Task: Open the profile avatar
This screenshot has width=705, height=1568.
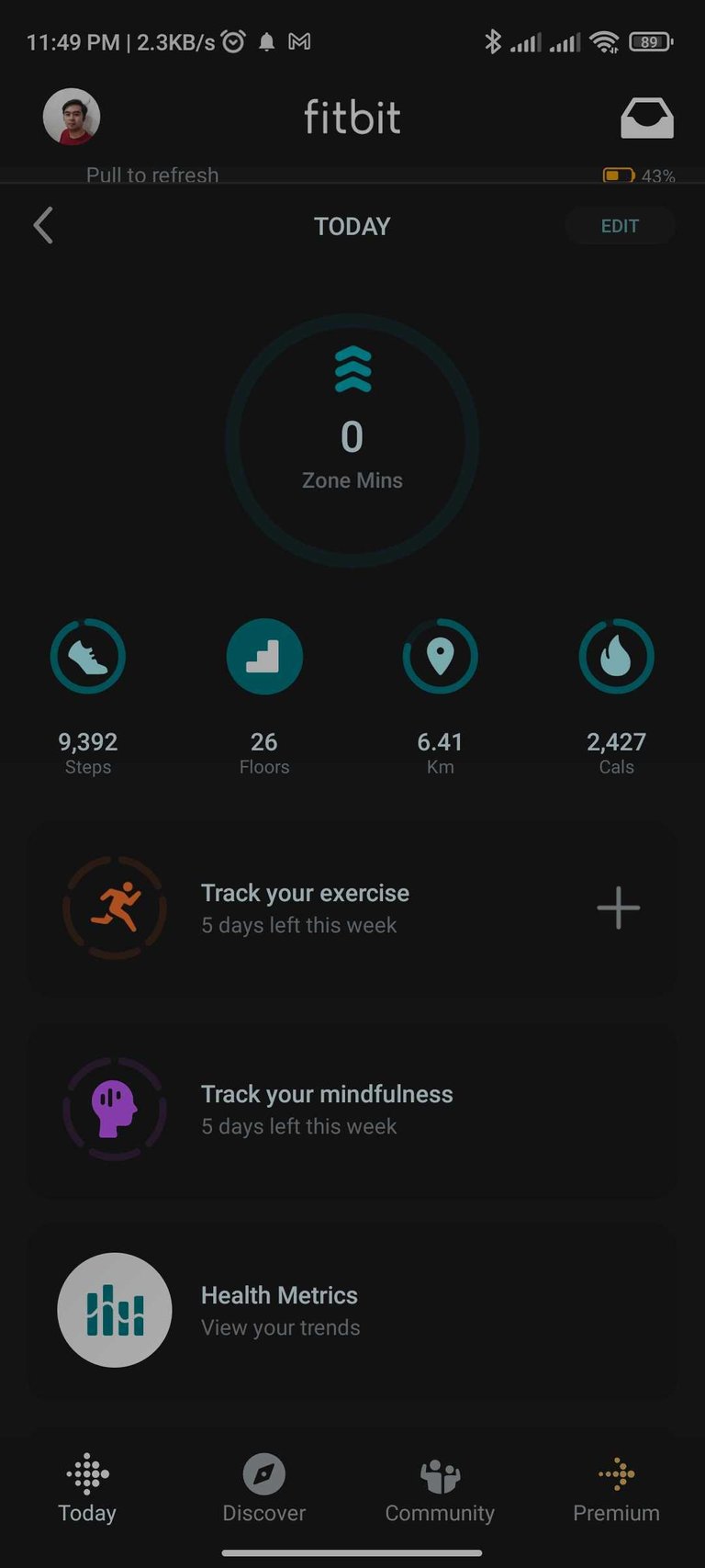Action: pos(72,117)
